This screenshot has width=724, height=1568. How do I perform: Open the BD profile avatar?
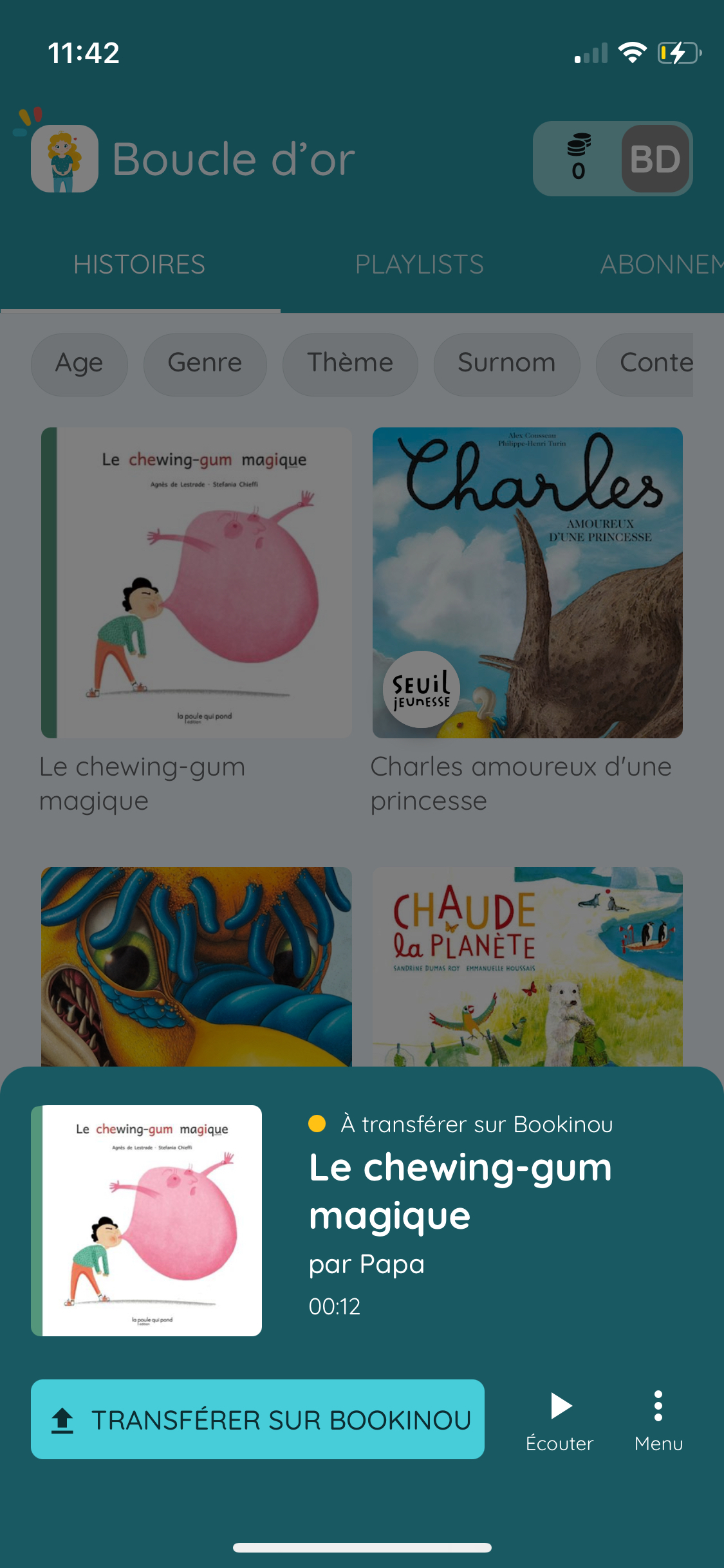click(x=654, y=159)
